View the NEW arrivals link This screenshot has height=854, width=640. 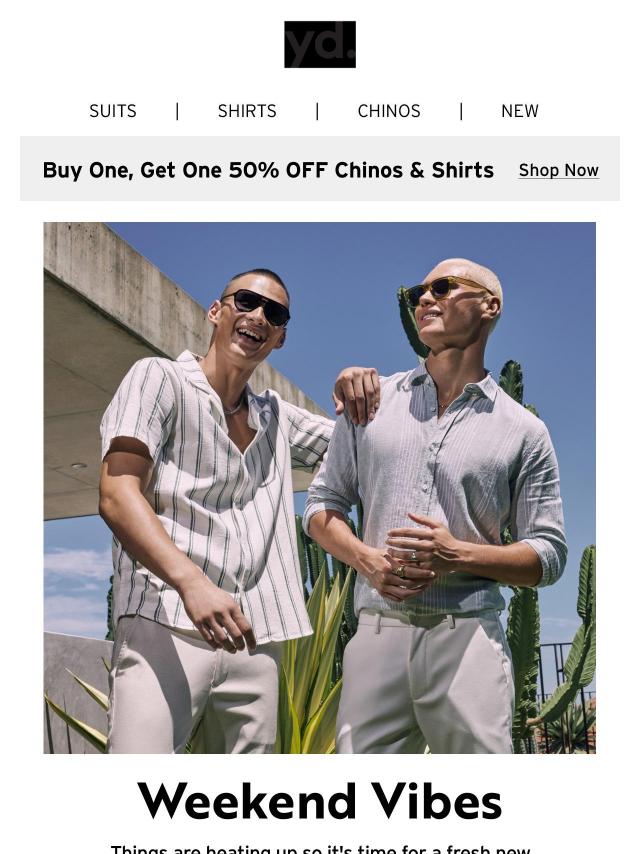click(x=519, y=111)
